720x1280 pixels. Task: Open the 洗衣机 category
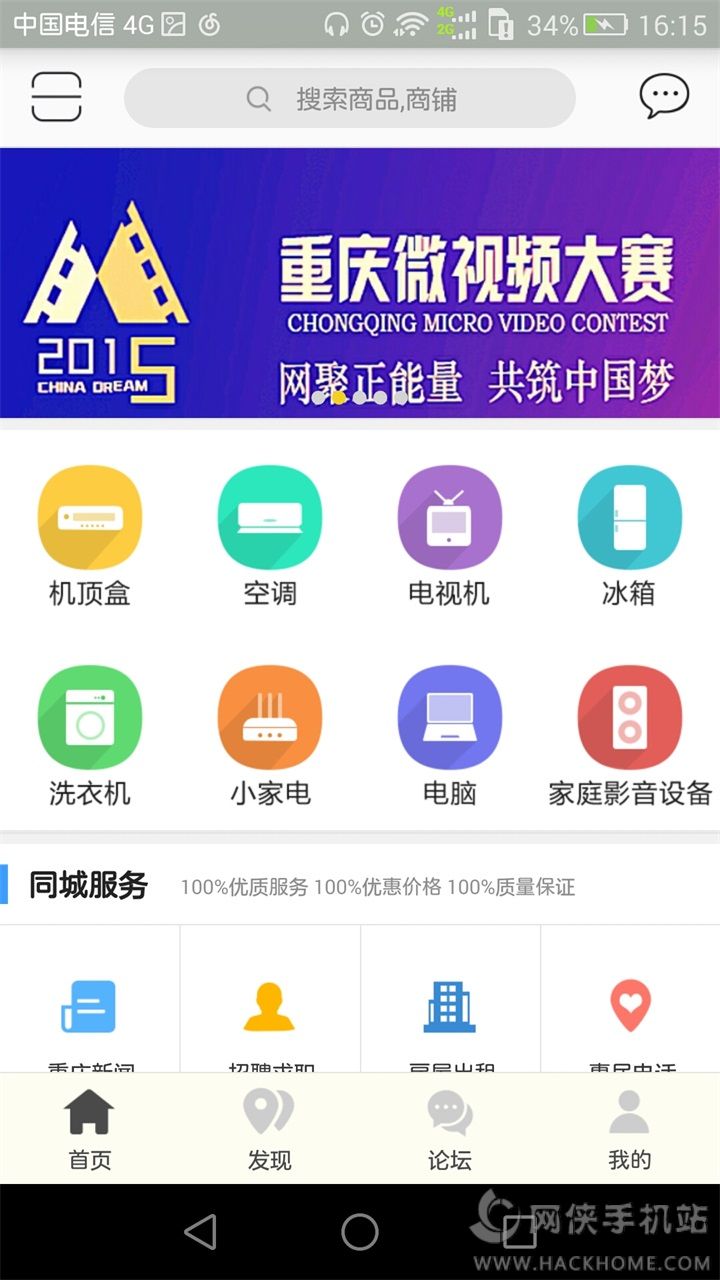pos(90,735)
